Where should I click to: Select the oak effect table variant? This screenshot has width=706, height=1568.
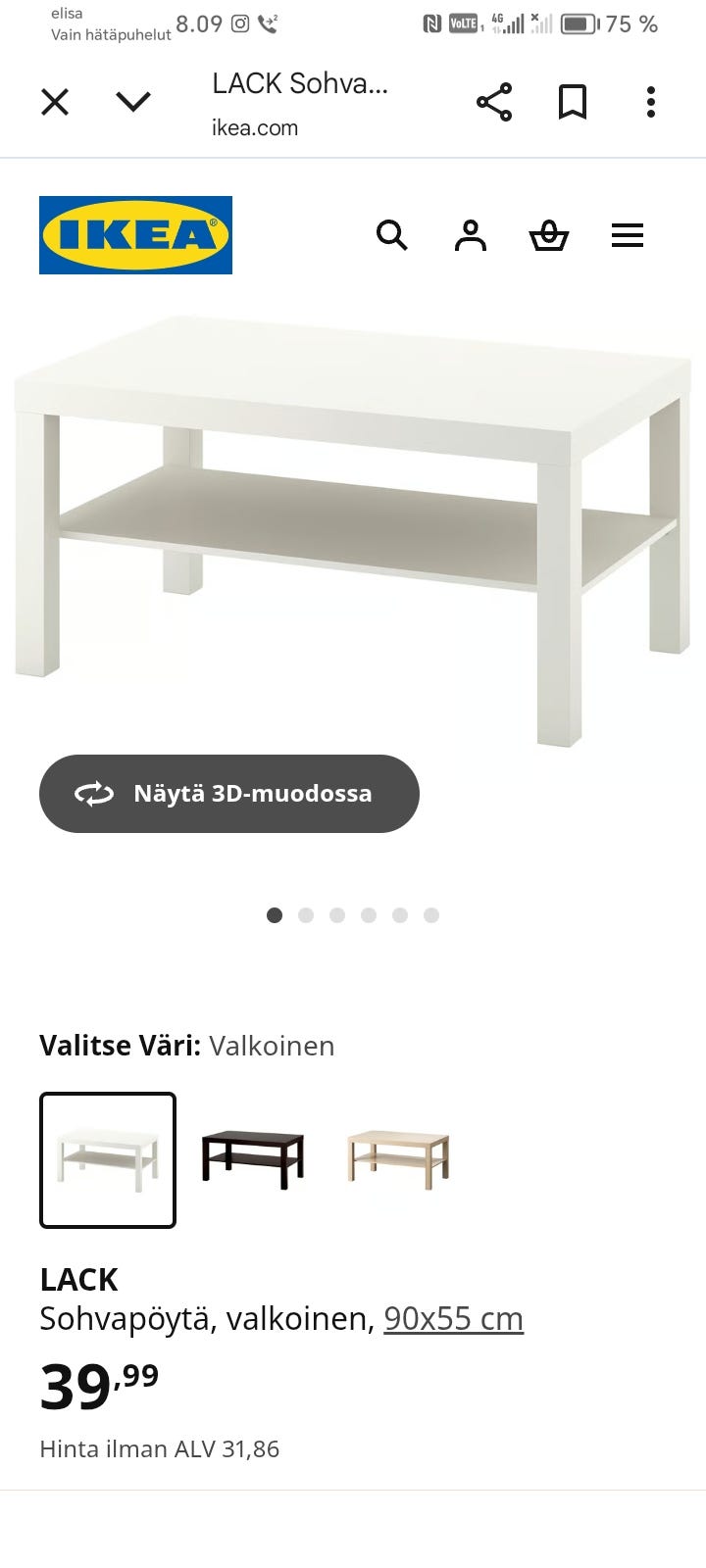click(x=396, y=1159)
